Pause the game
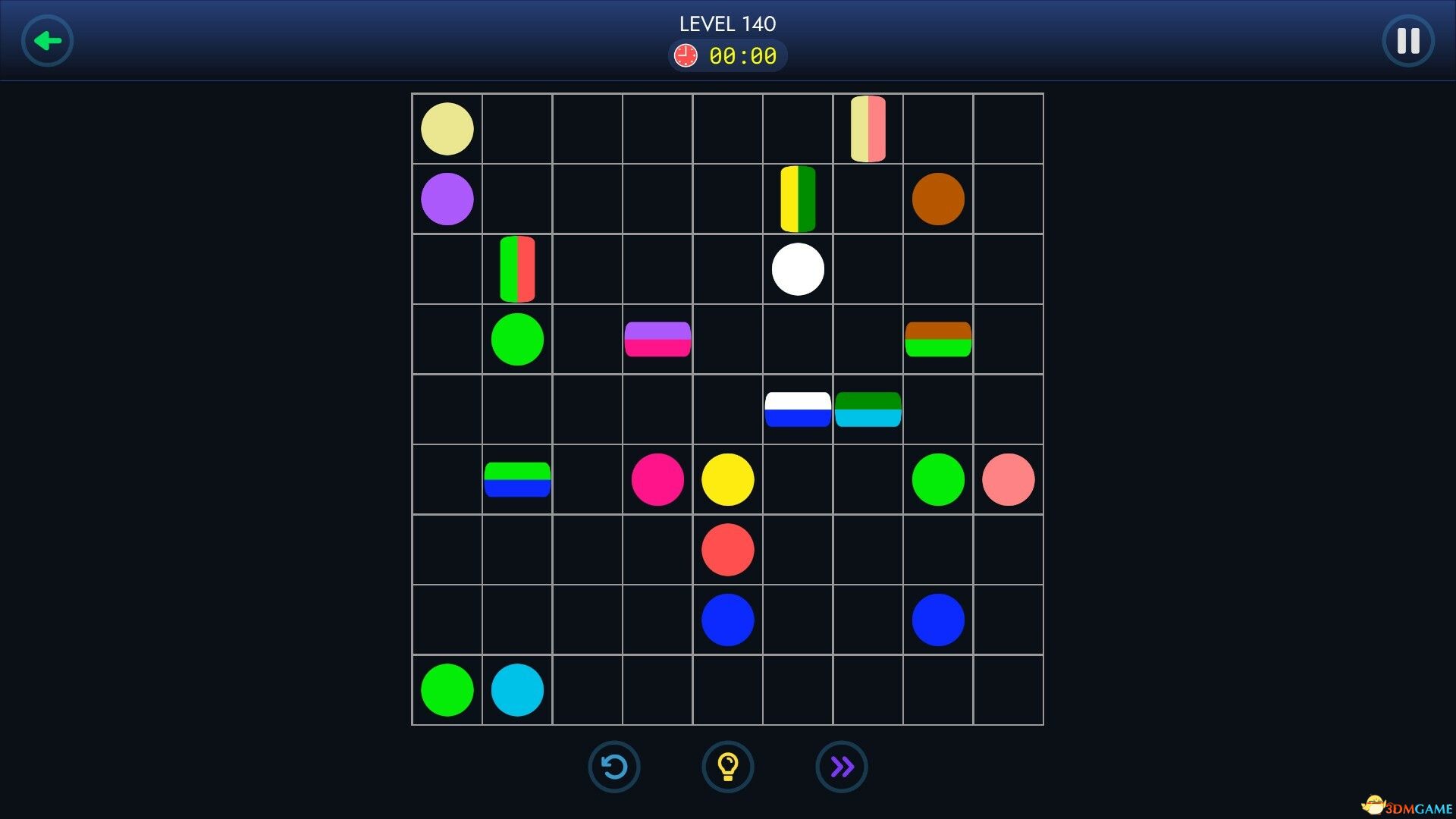 [x=1407, y=41]
